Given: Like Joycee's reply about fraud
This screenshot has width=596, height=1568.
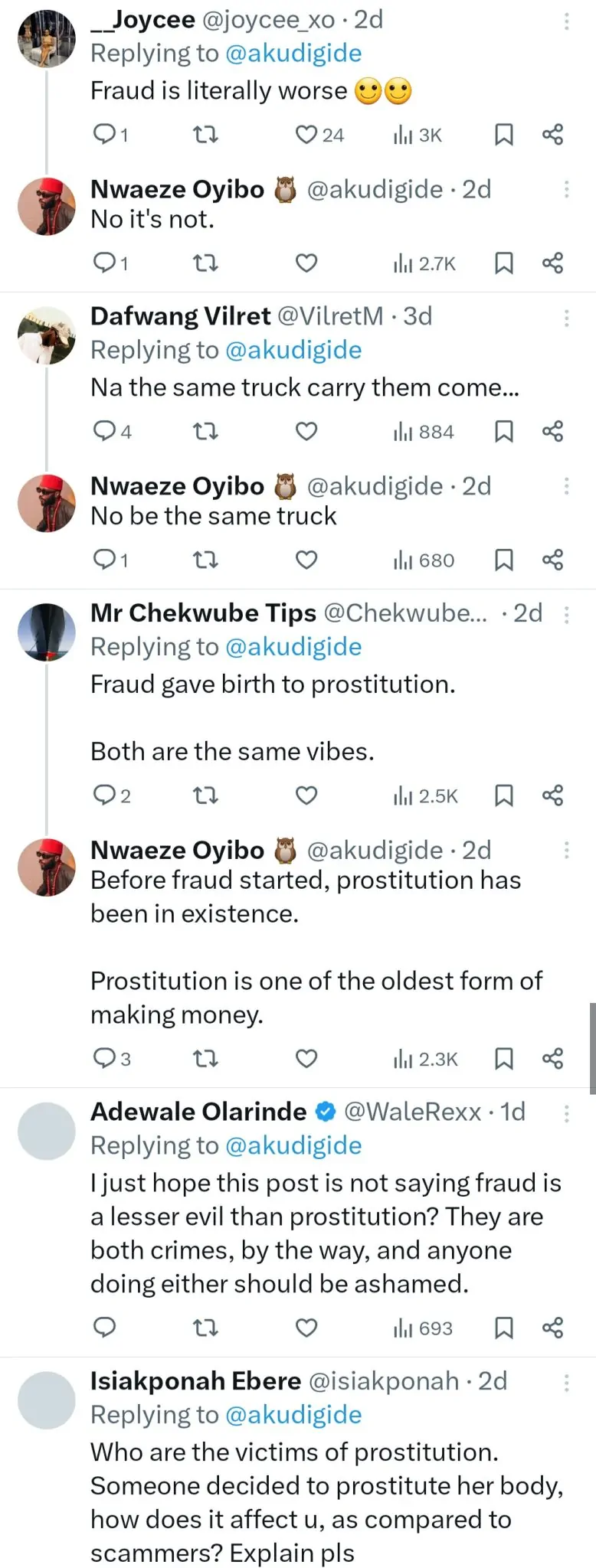Looking at the screenshot, I should tap(306, 136).
